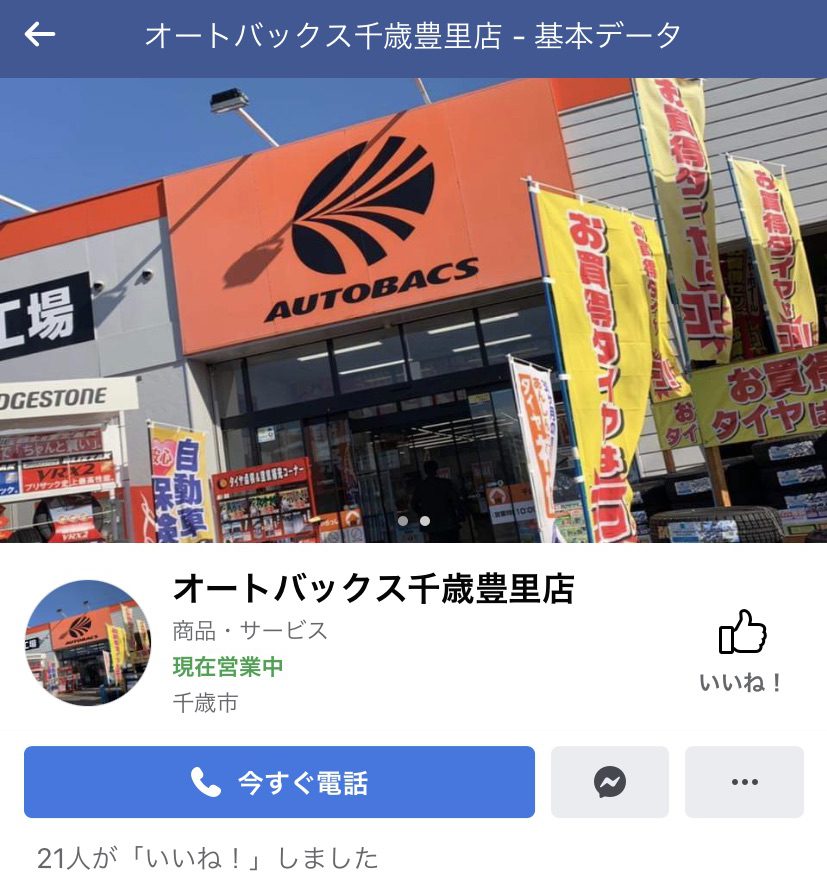
Task: Like the オートバックス千歳豊里店 page with いいね!
Action: [x=741, y=650]
